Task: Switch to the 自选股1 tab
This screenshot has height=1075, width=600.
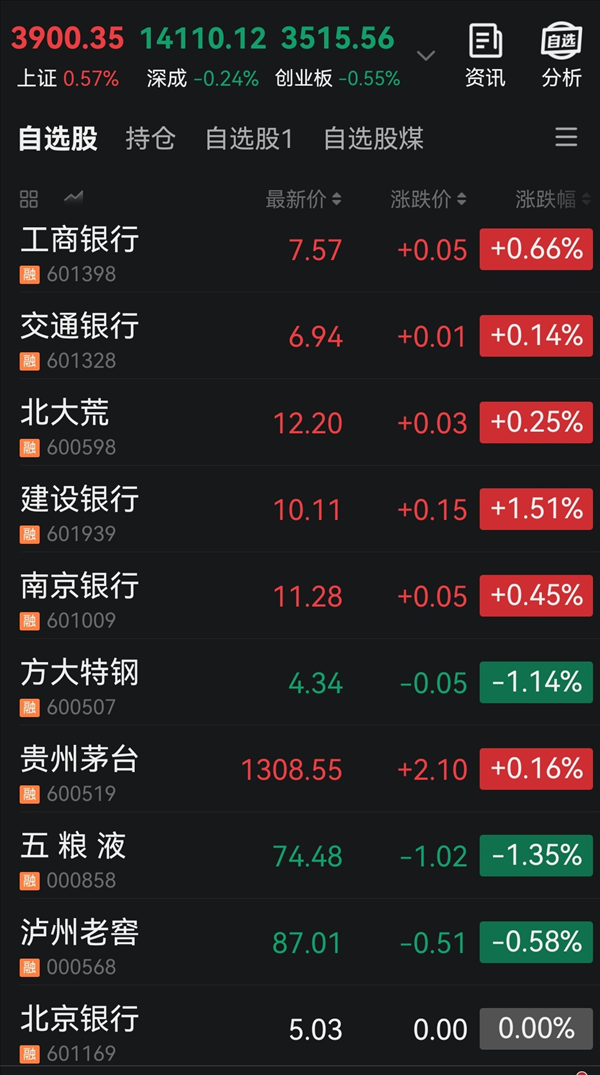Action: pyautogui.click(x=249, y=138)
